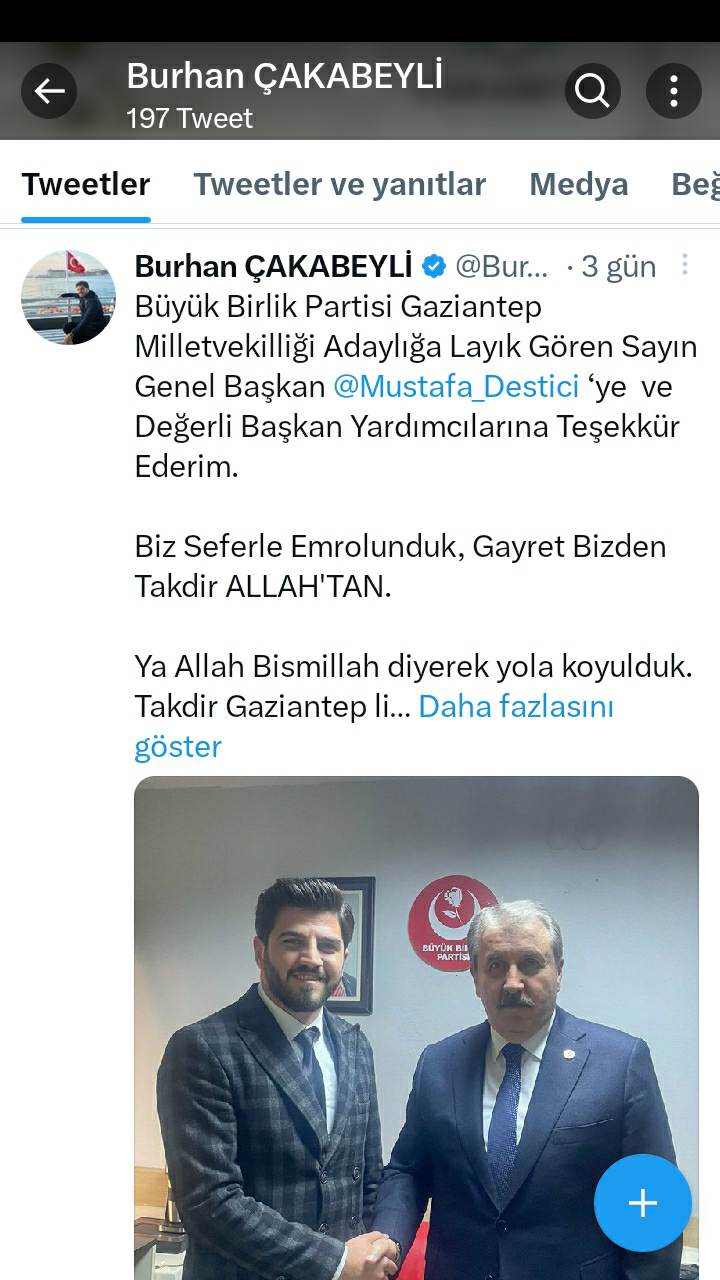The width and height of the screenshot is (720, 1280).
Task: Go back using the back arrow
Action: coord(48,90)
